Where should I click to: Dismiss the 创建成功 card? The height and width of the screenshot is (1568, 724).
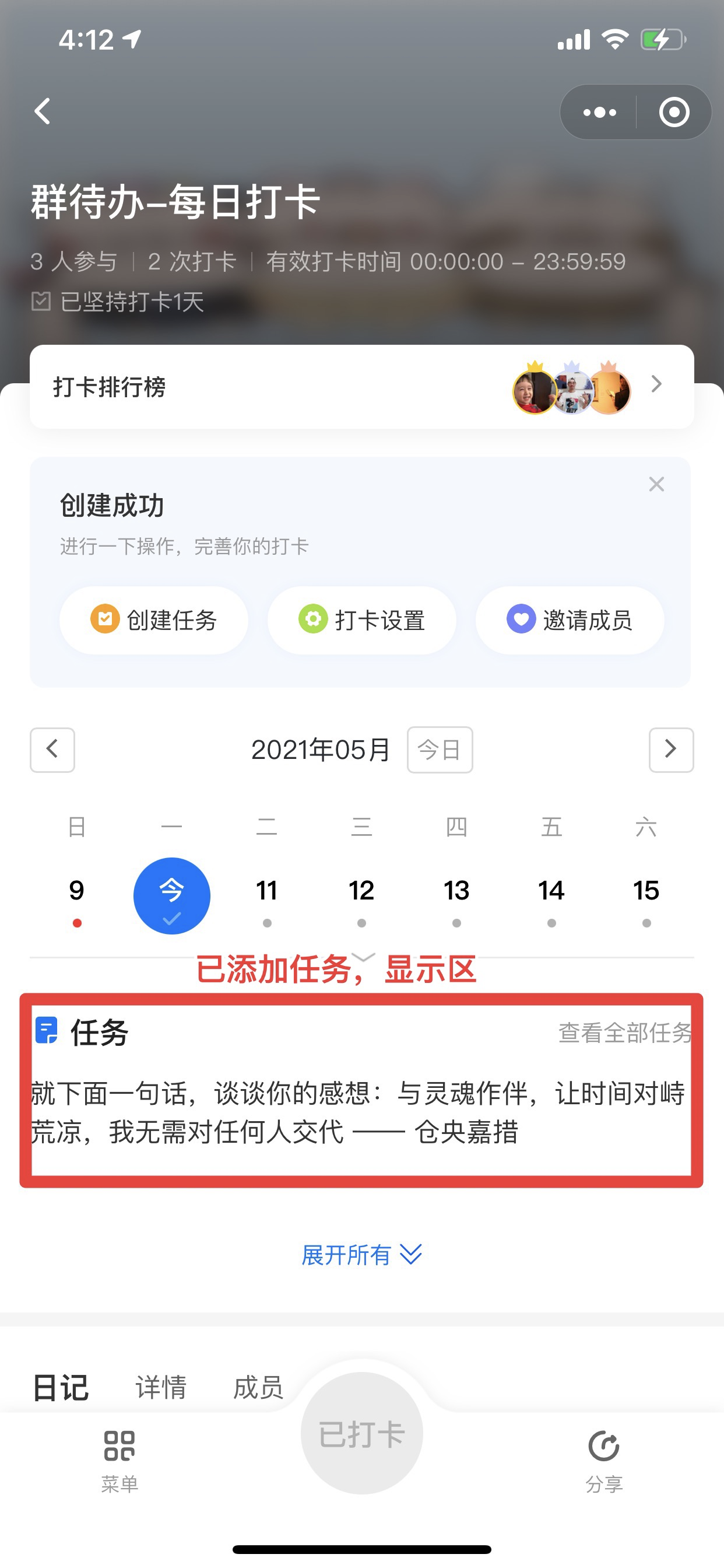click(656, 484)
